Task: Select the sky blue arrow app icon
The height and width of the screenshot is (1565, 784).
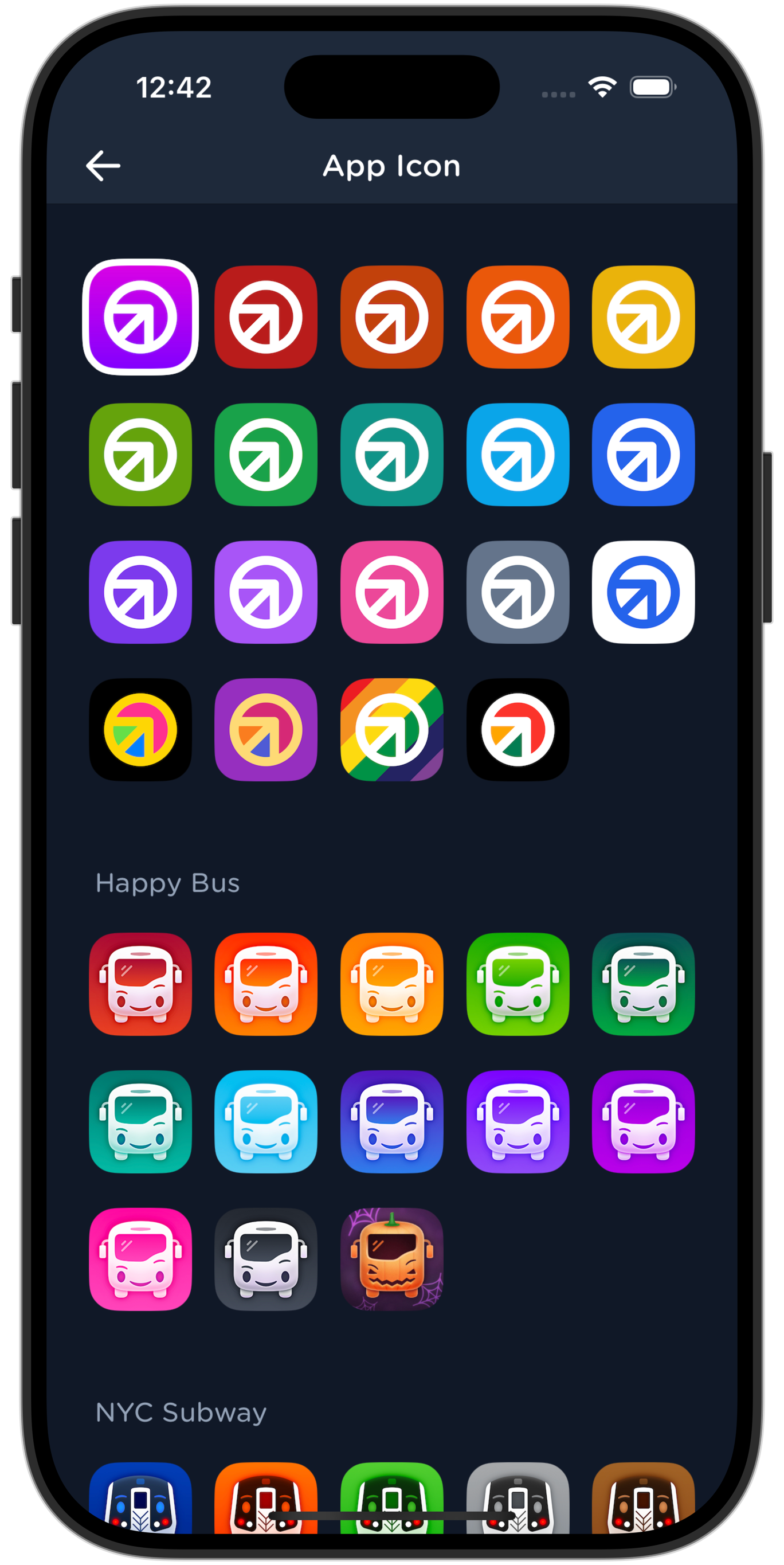Action: tap(518, 455)
